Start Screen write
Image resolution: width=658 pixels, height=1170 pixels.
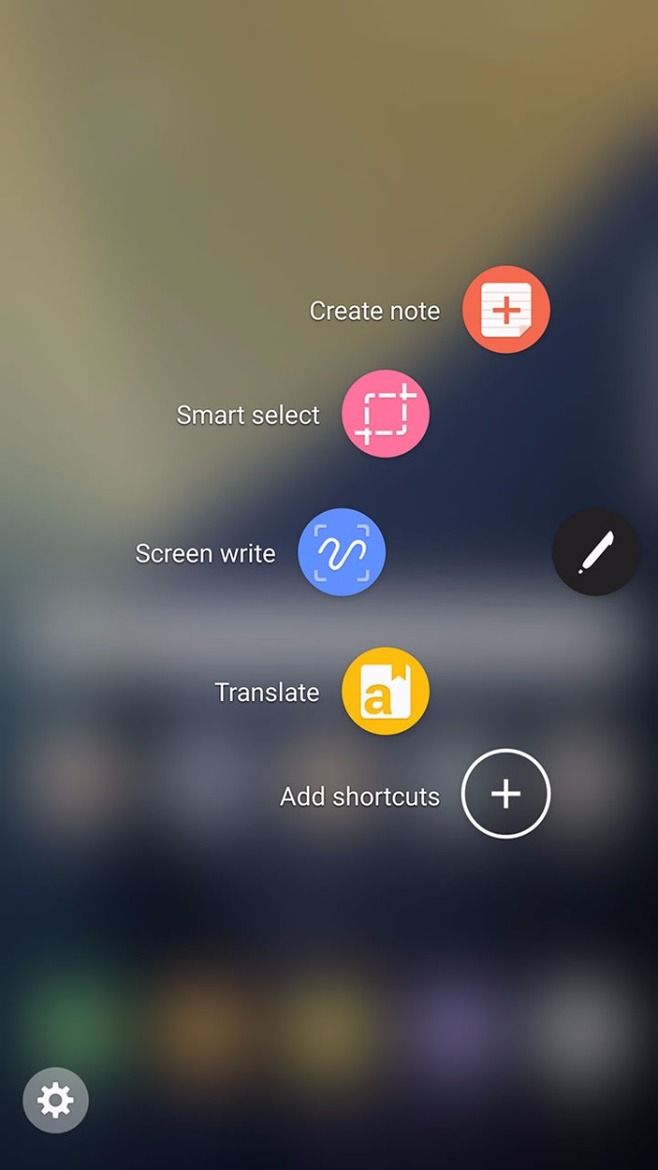tap(342, 552)
